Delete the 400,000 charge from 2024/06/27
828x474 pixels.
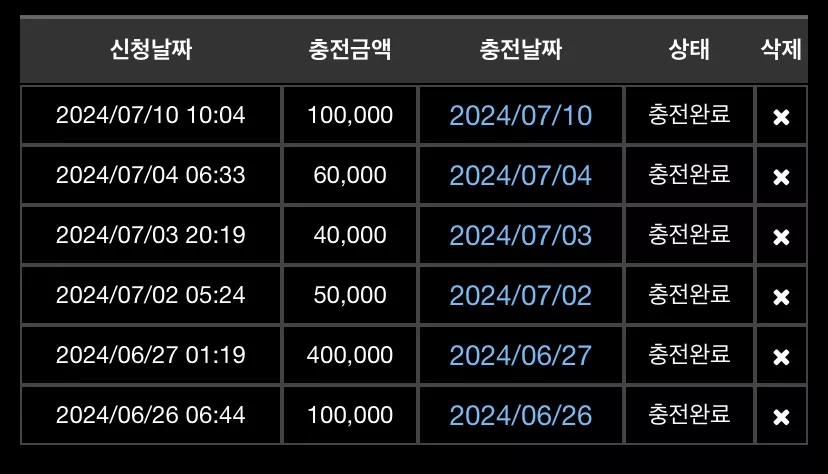781,357
